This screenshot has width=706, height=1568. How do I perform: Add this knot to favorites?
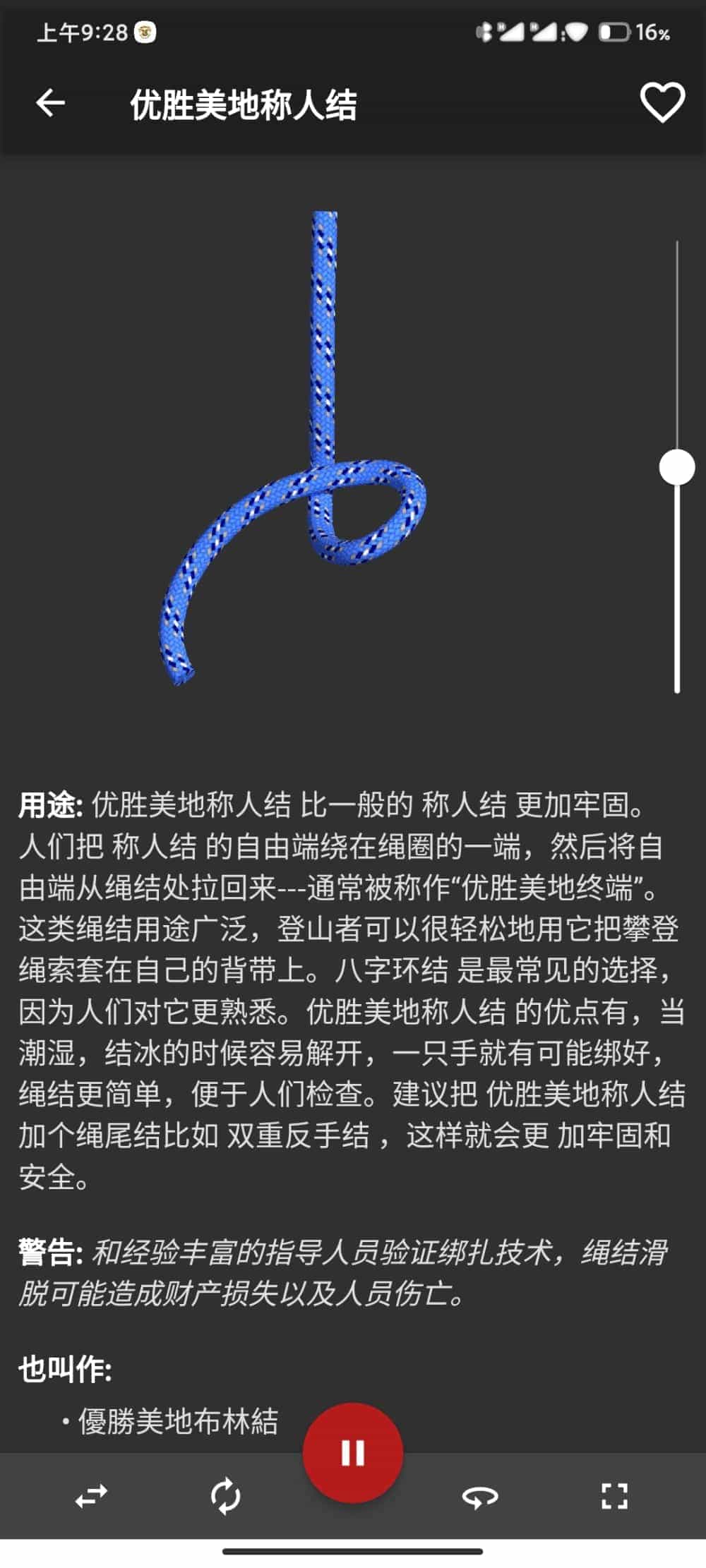(662, 103)
